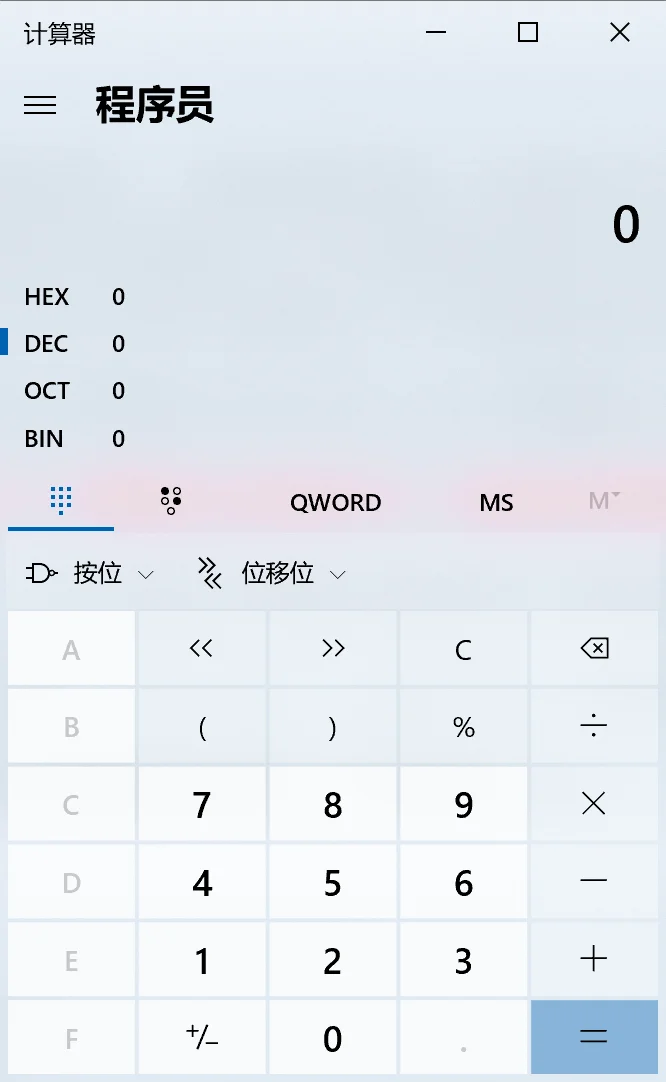Store value with MS
666x1082 pixels.
pos(496,502)
